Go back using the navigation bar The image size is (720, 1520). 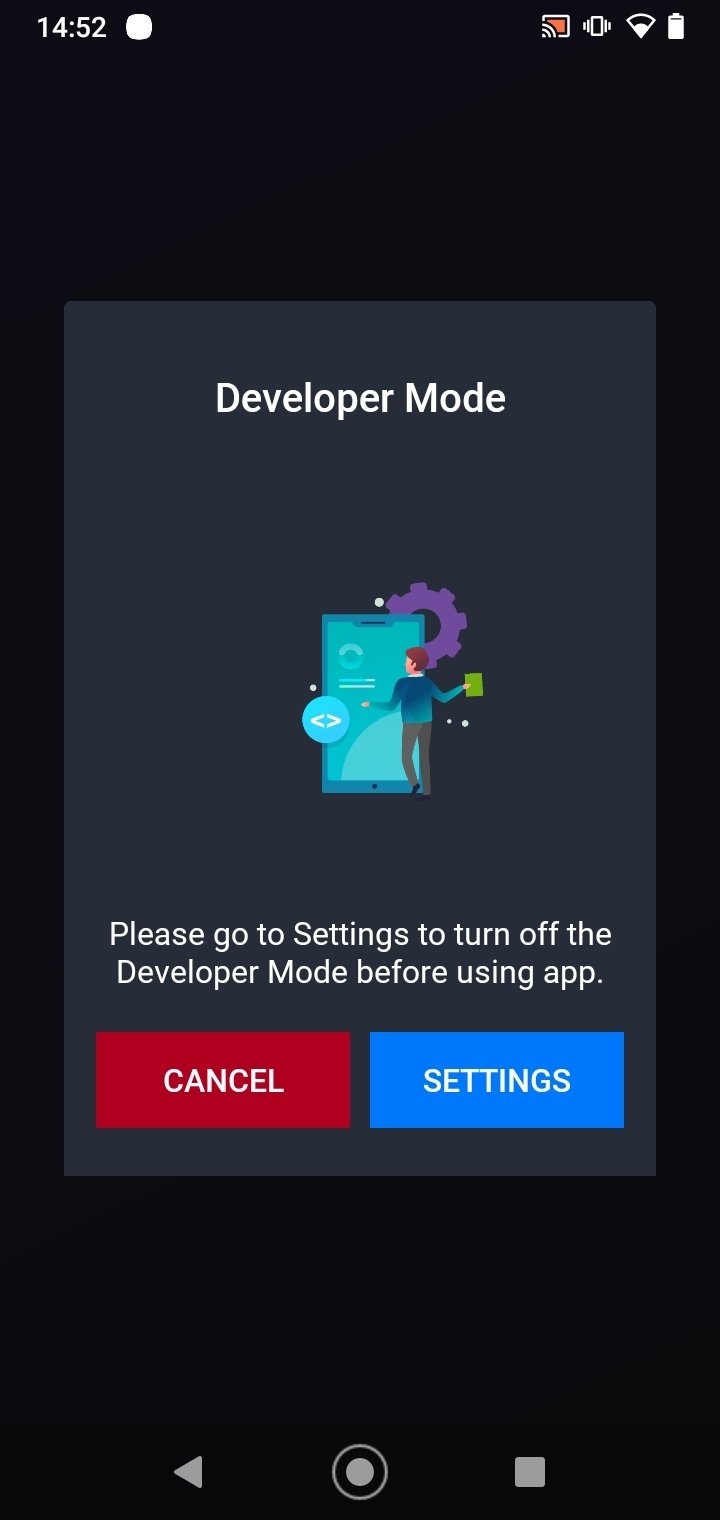pyautogui.click(x=189, y=1471)
